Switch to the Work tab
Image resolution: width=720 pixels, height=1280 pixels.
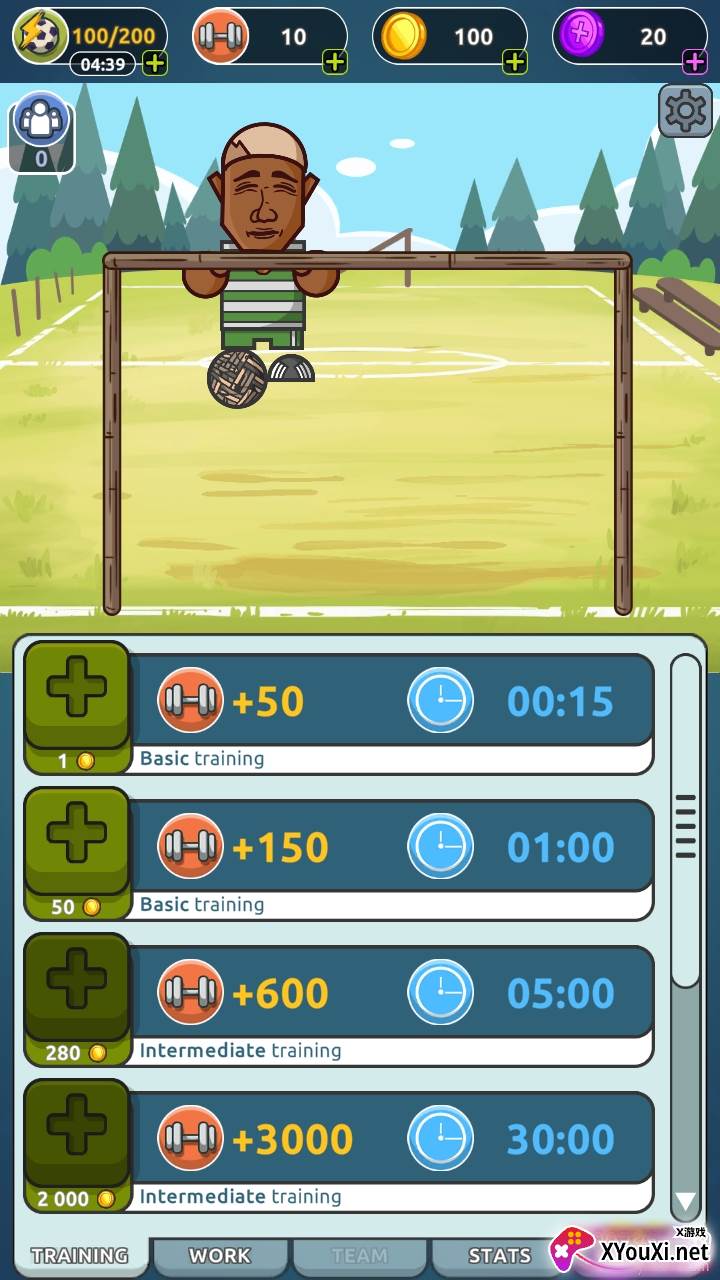tap(219, 1256)
